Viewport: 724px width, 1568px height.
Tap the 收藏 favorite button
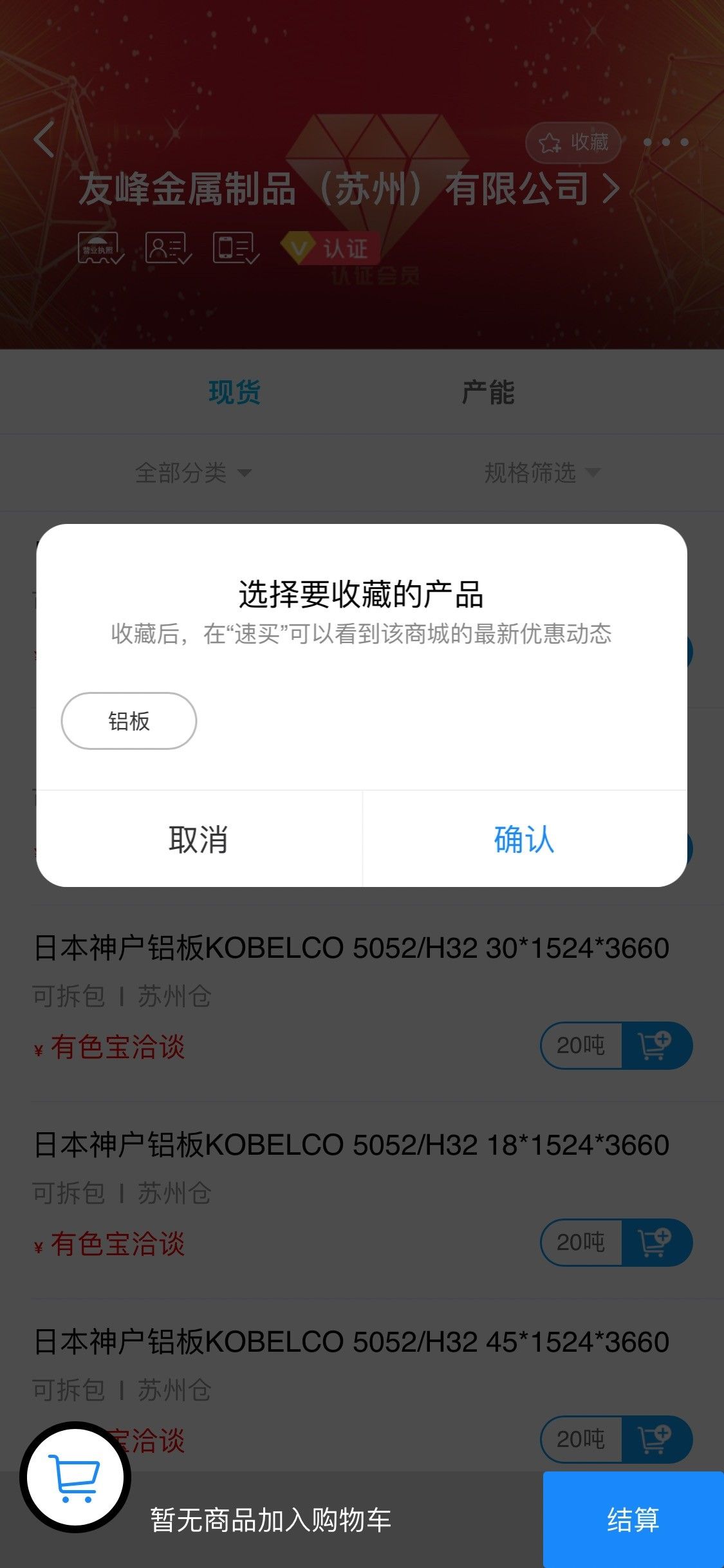(x=573, y=142)
